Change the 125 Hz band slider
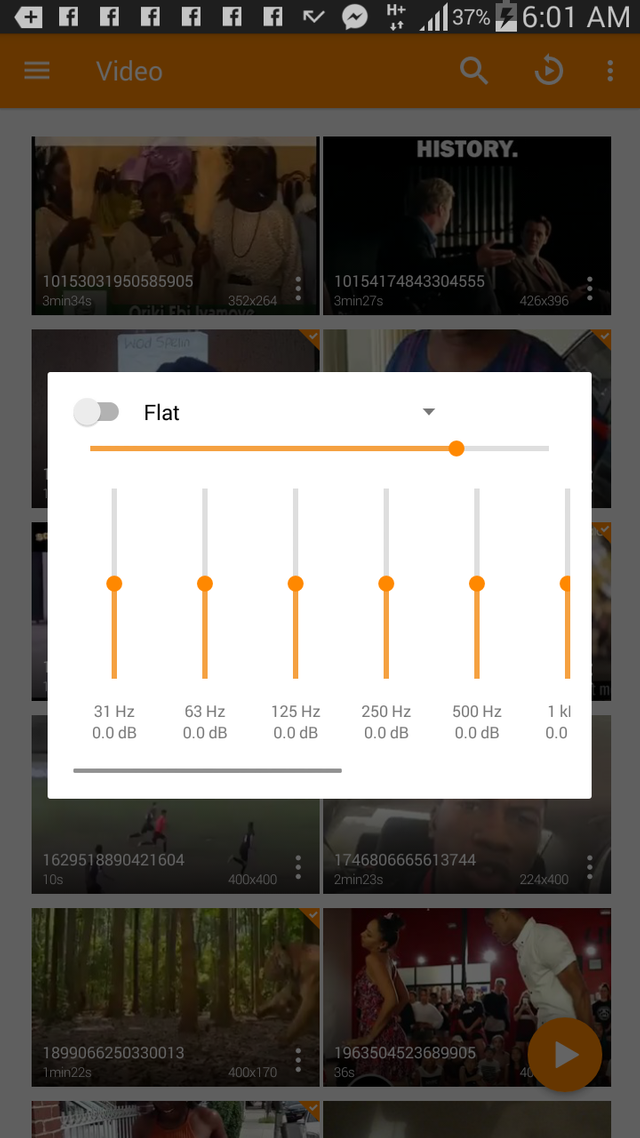640x1138 pixels. point(296,583)
